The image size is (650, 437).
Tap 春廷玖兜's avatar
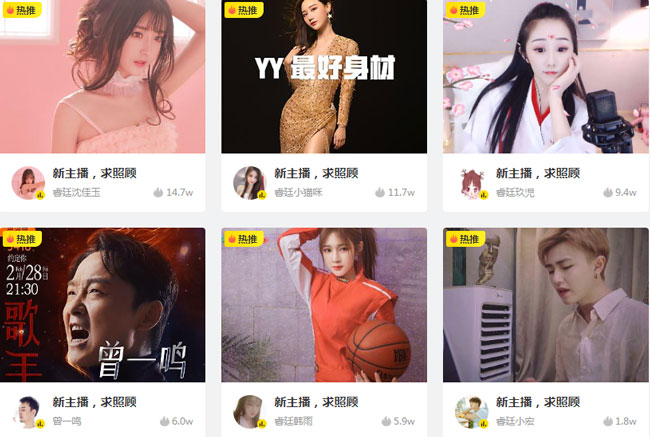point(471,183)
